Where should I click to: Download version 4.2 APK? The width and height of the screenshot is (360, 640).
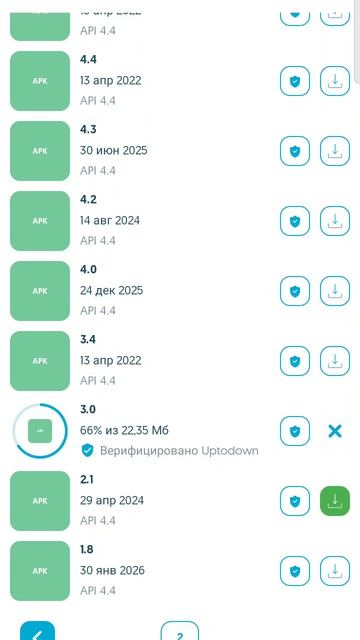[335, 221]
